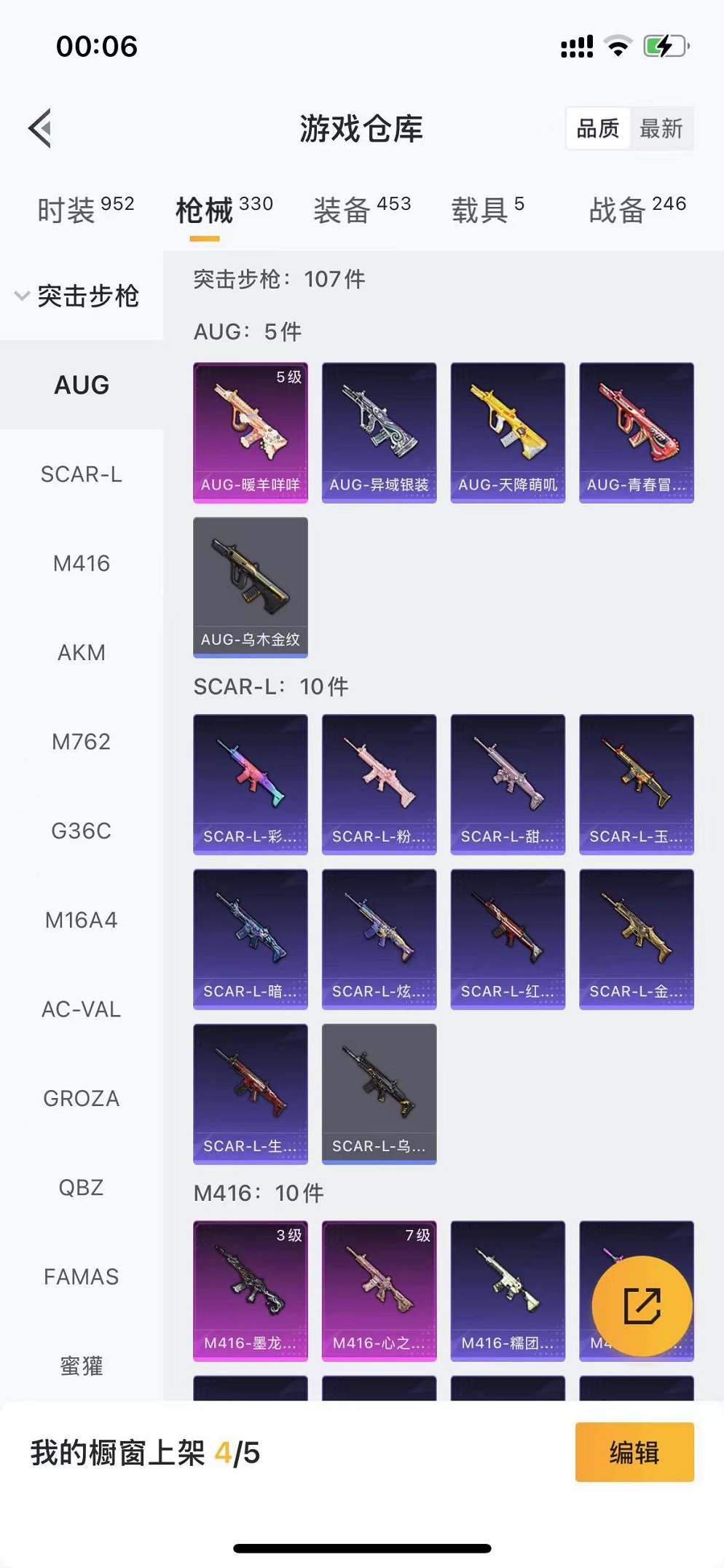Tap the 编辑 button
The image size is (724, 1568).
pyautogui.click(x=634, y=1452)
